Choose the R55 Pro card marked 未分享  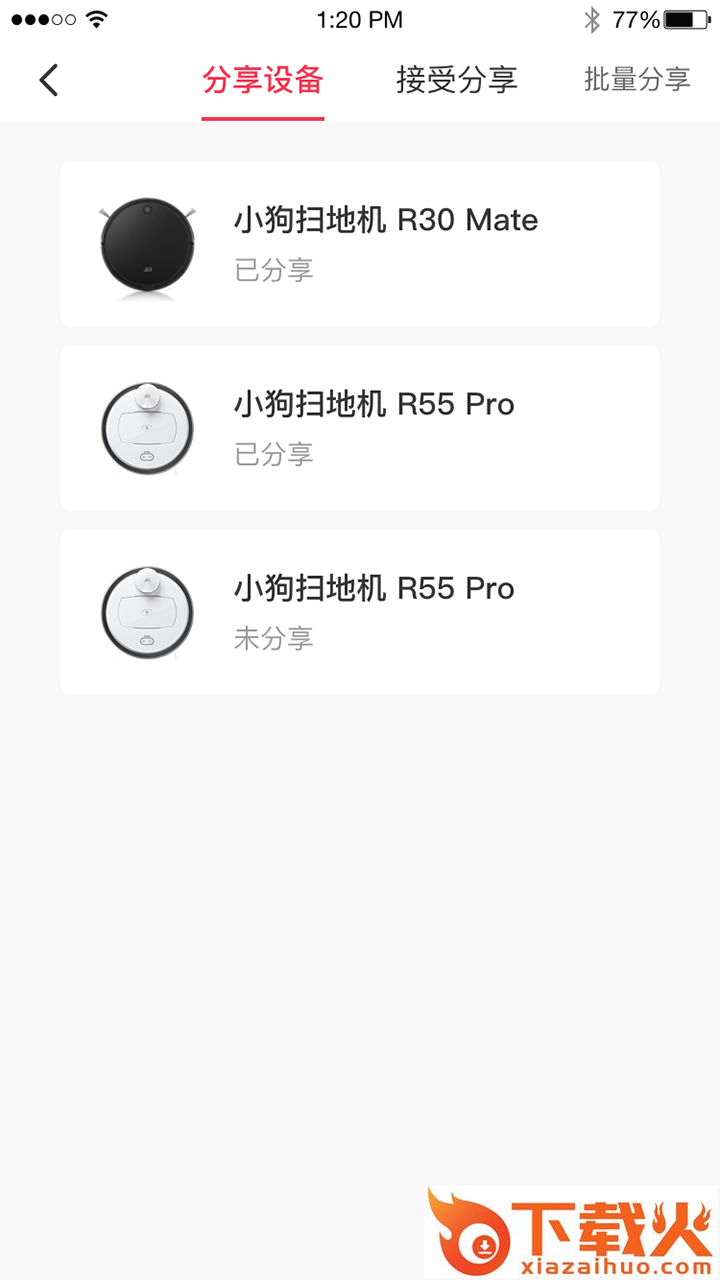pos(360,612)
